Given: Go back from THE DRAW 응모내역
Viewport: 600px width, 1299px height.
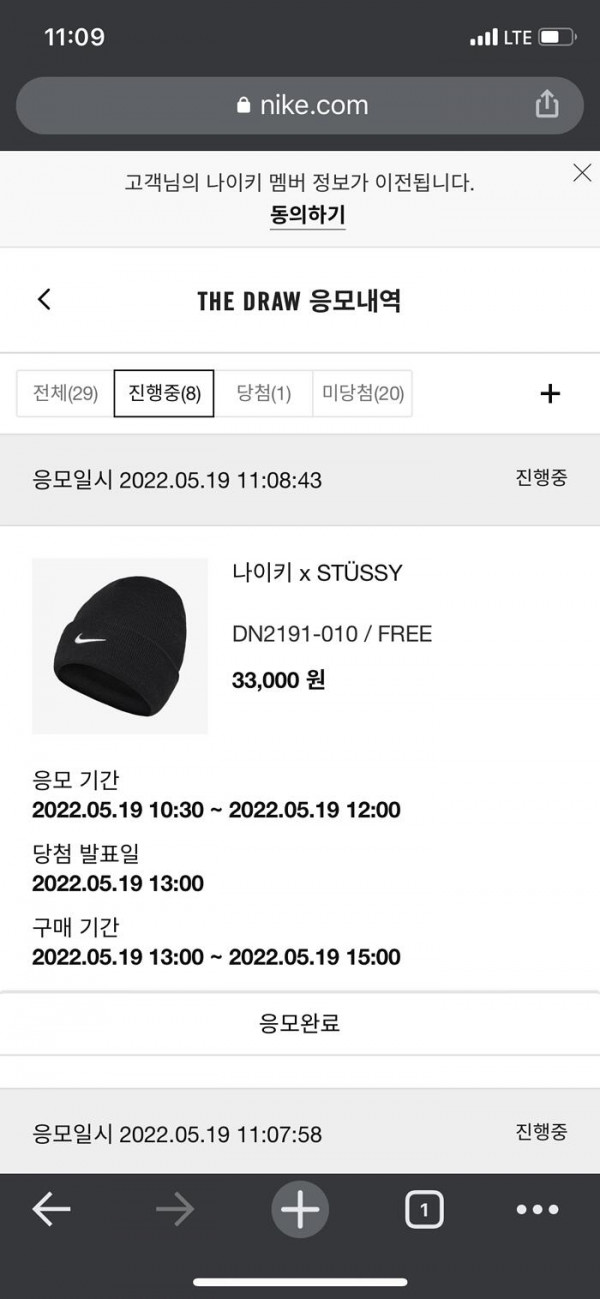Looking at the screenshot, I should tap(44, 300).
